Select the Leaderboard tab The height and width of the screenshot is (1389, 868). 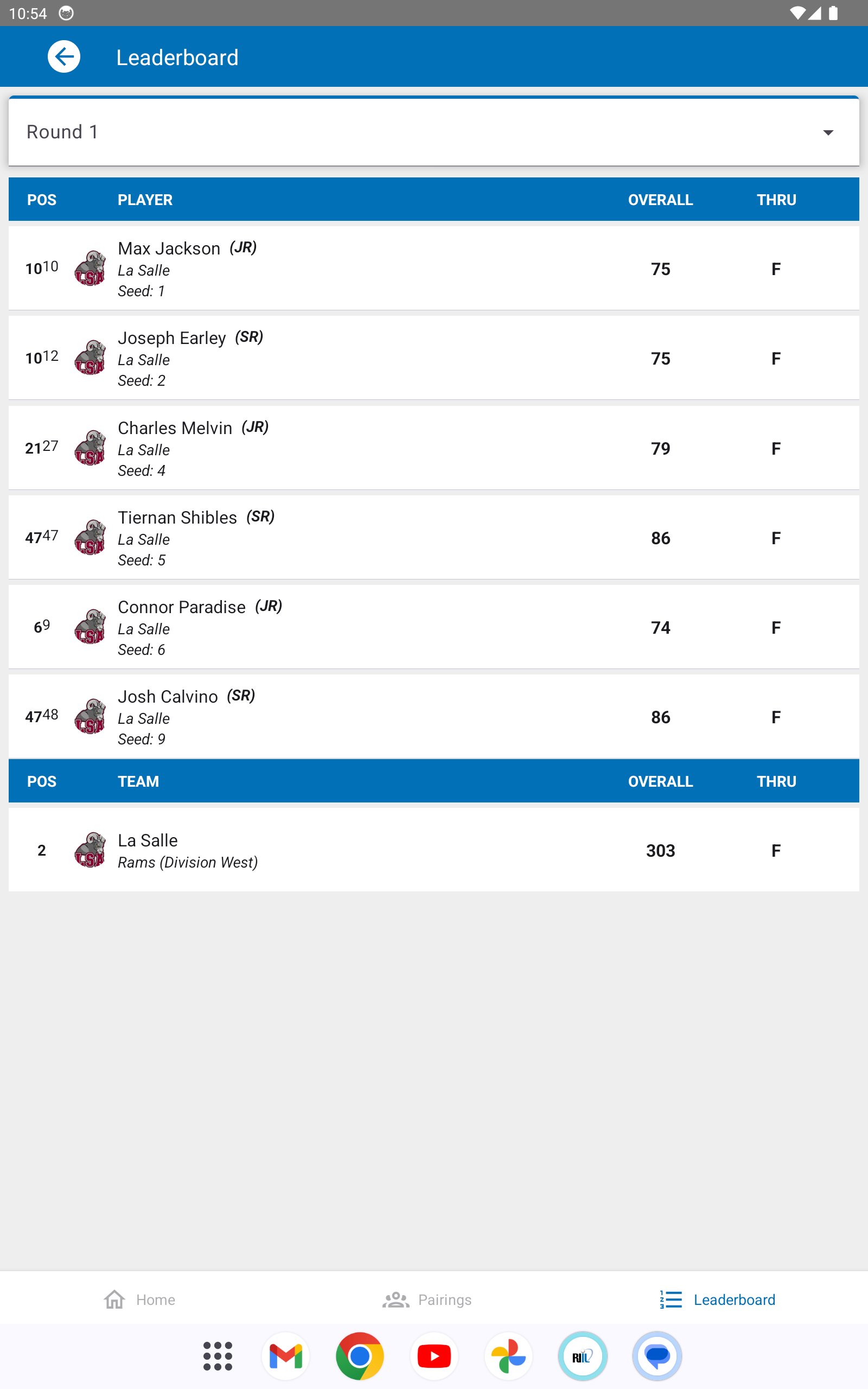718,1299
